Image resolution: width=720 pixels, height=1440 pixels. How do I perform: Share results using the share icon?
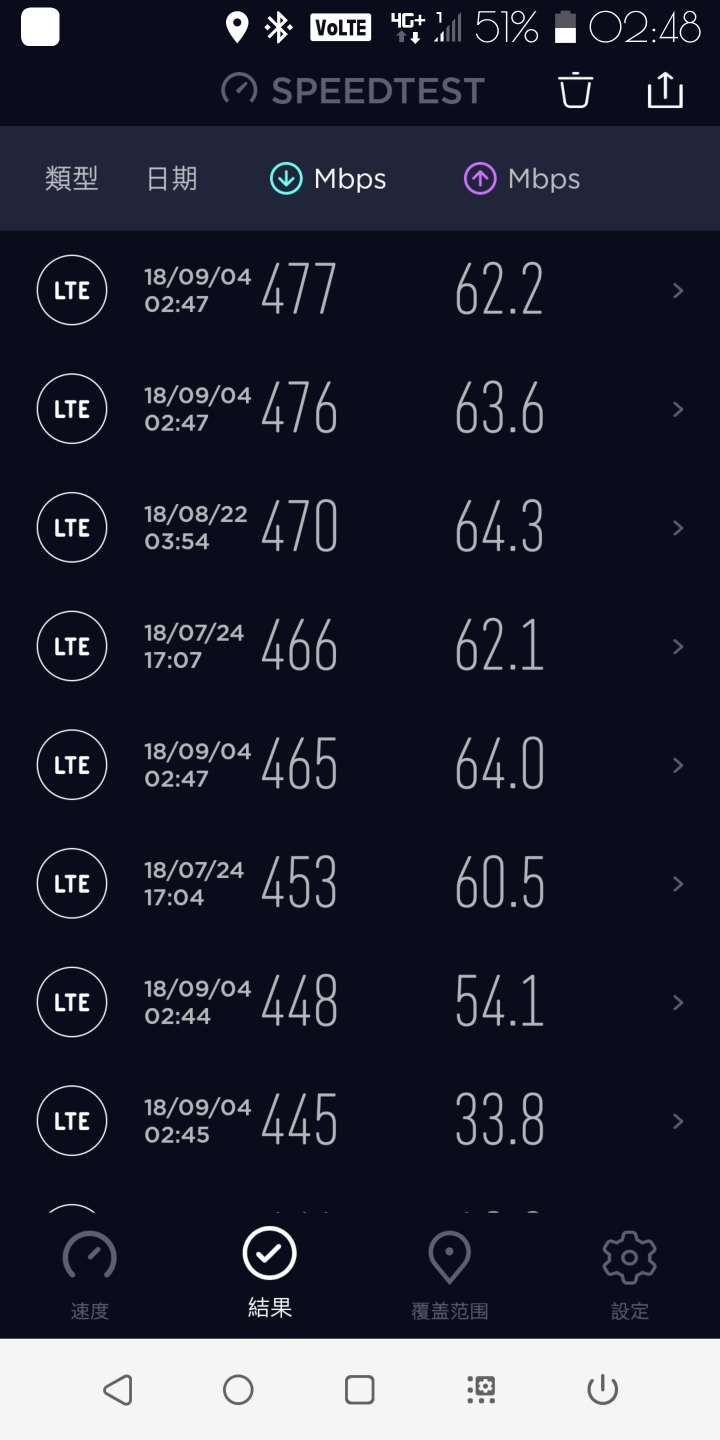pos(665,90)
